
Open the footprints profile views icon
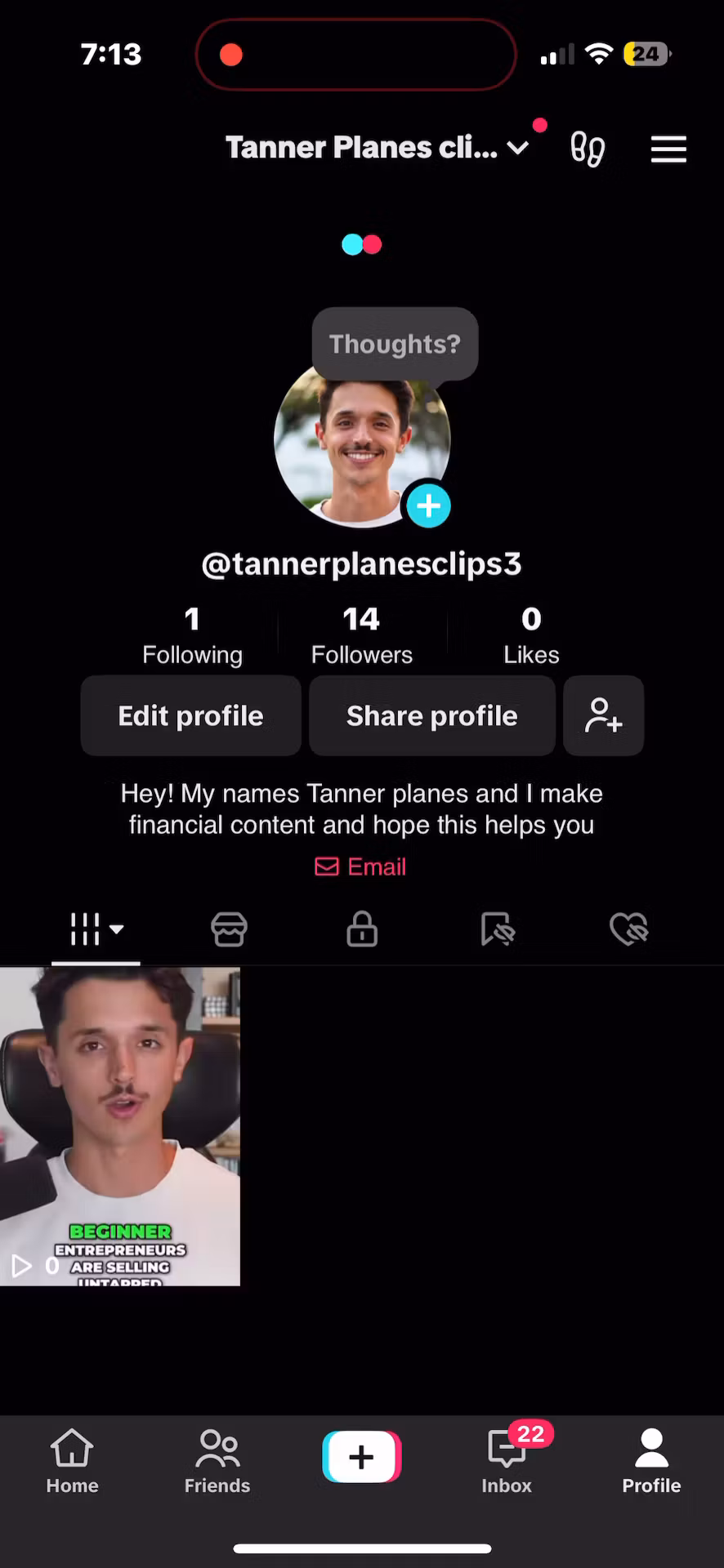pos(587,149)
